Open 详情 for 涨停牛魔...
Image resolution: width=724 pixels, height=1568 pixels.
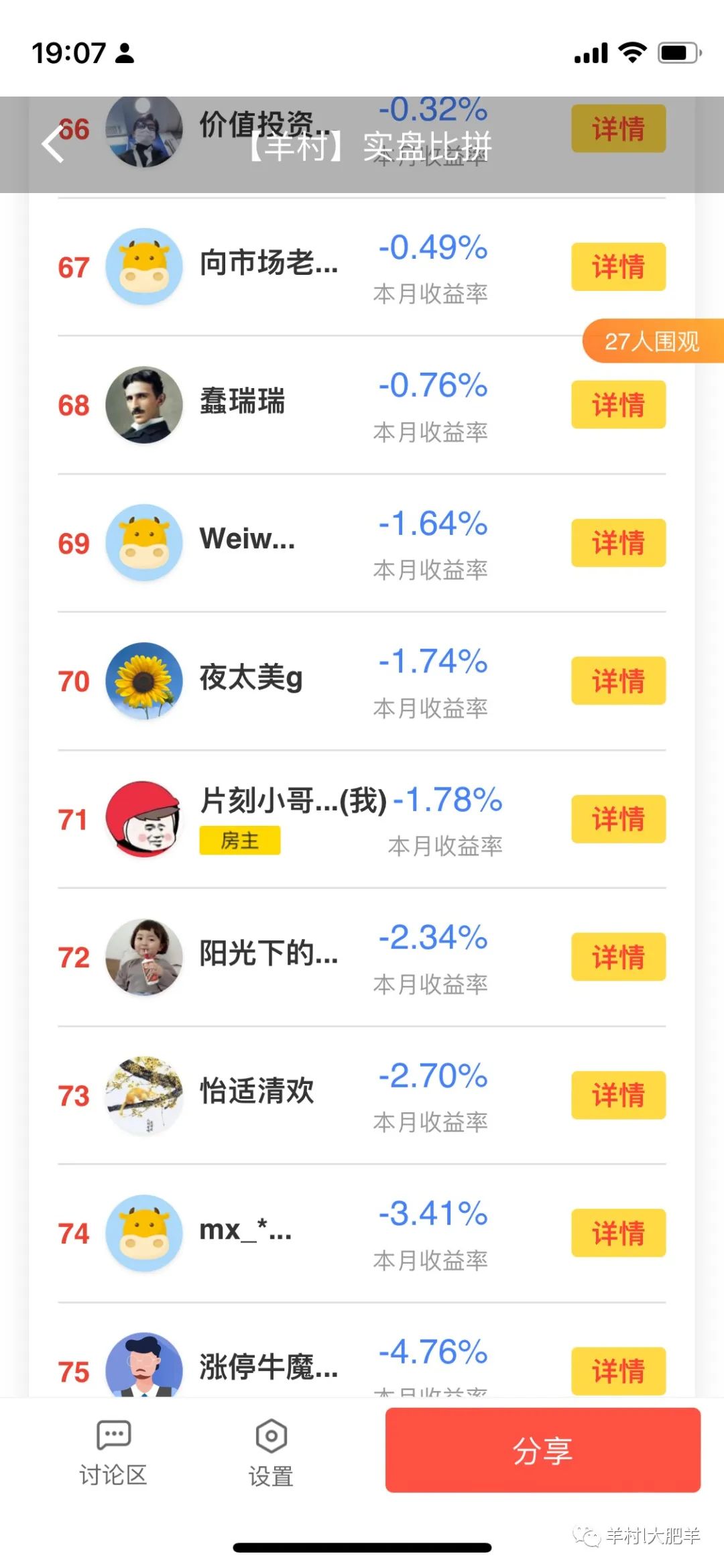[x=617, y=1370]
